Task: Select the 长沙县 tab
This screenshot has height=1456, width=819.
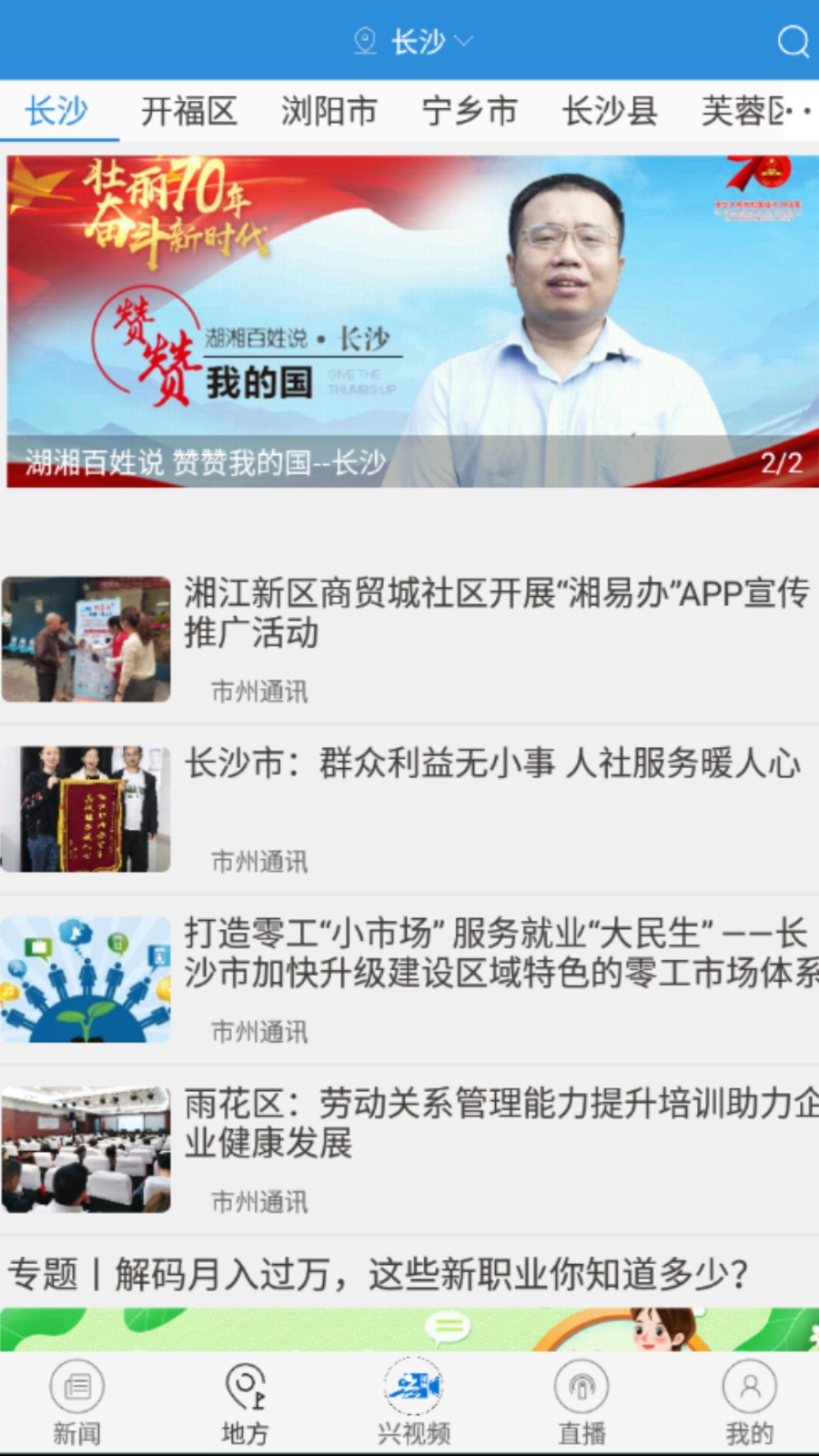Action: click(x=609, y=112)
